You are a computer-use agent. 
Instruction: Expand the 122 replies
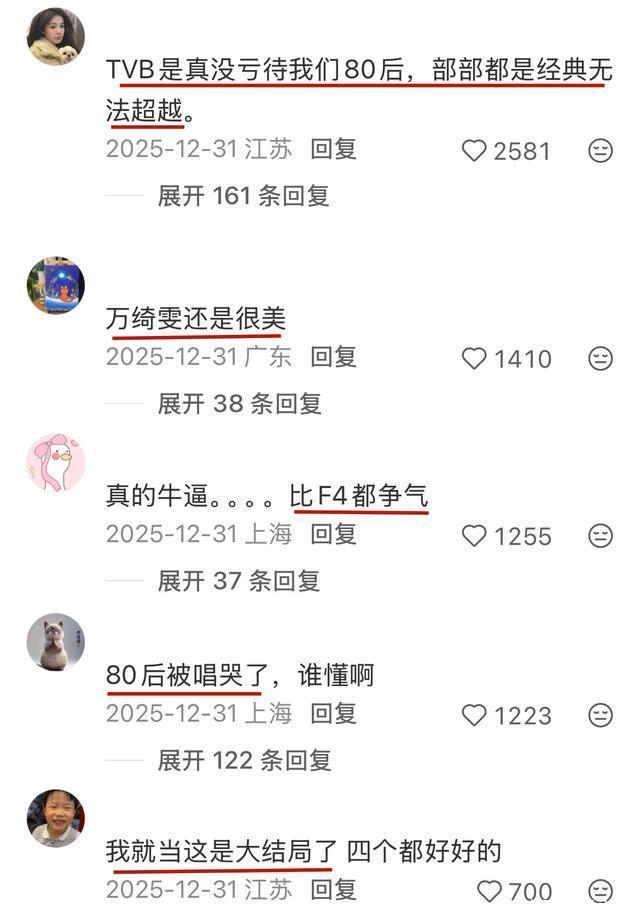tap(243, 760)
